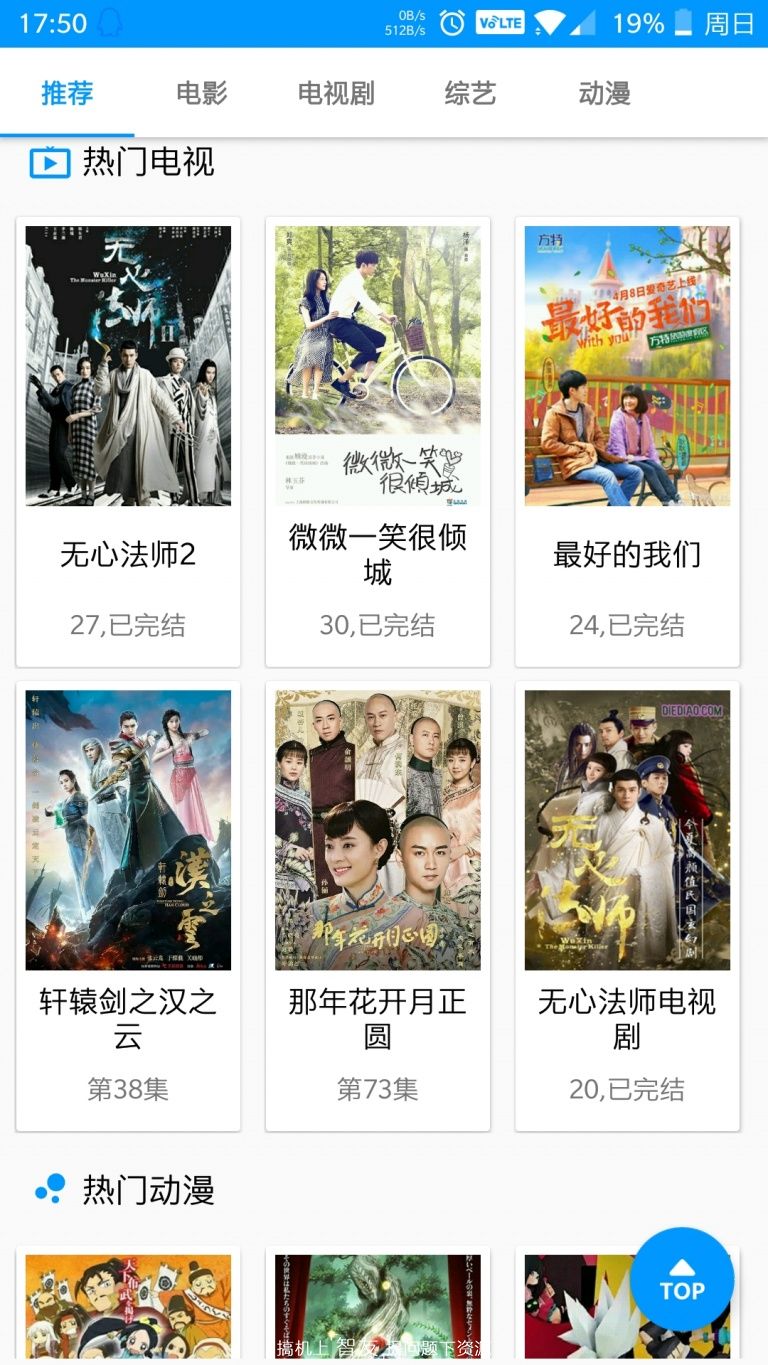Switch to the 电视剧 tab
The image size is (768, 1365).
(x=336, y=94)
